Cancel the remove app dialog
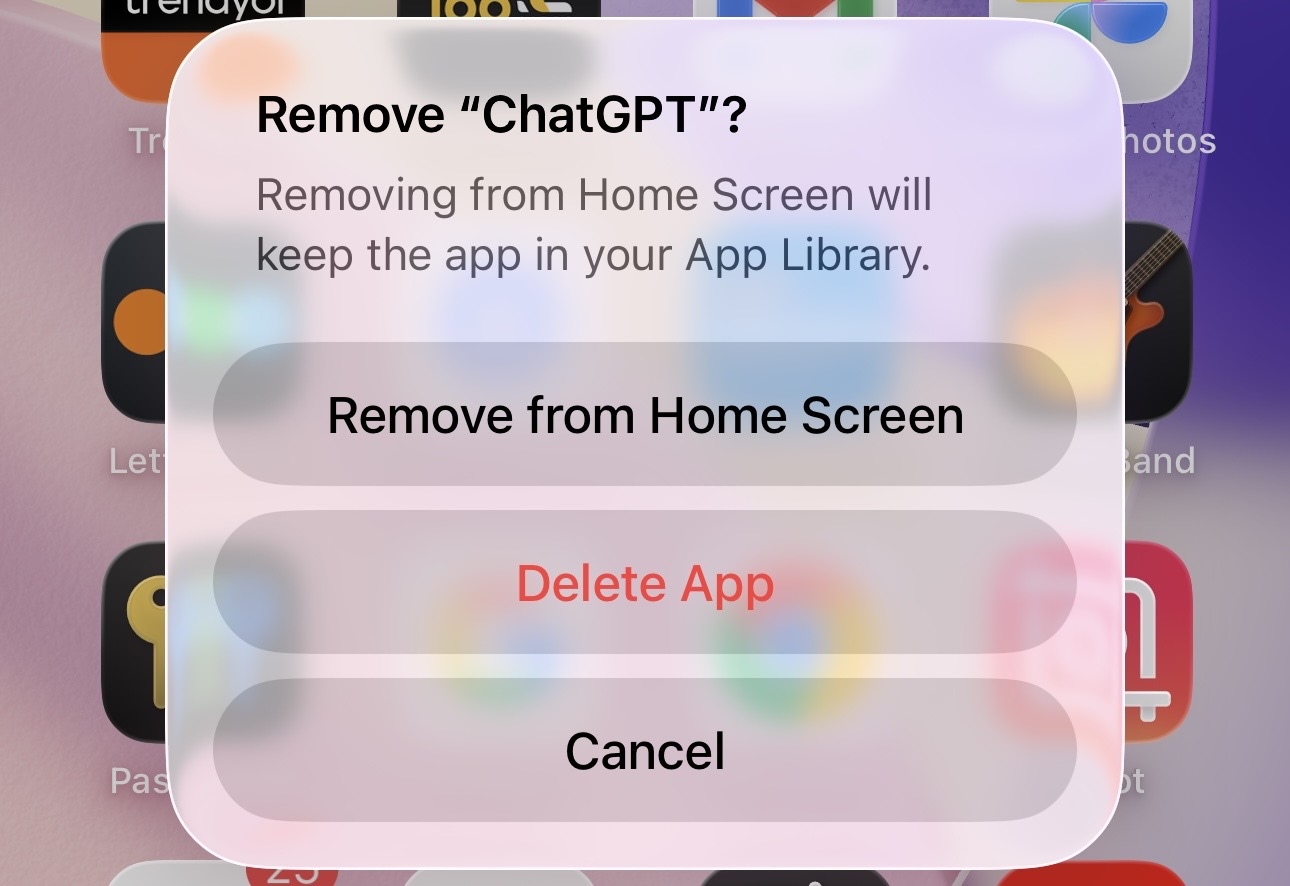Viewport: 1290px width, 886px height. tap(645, 750)
